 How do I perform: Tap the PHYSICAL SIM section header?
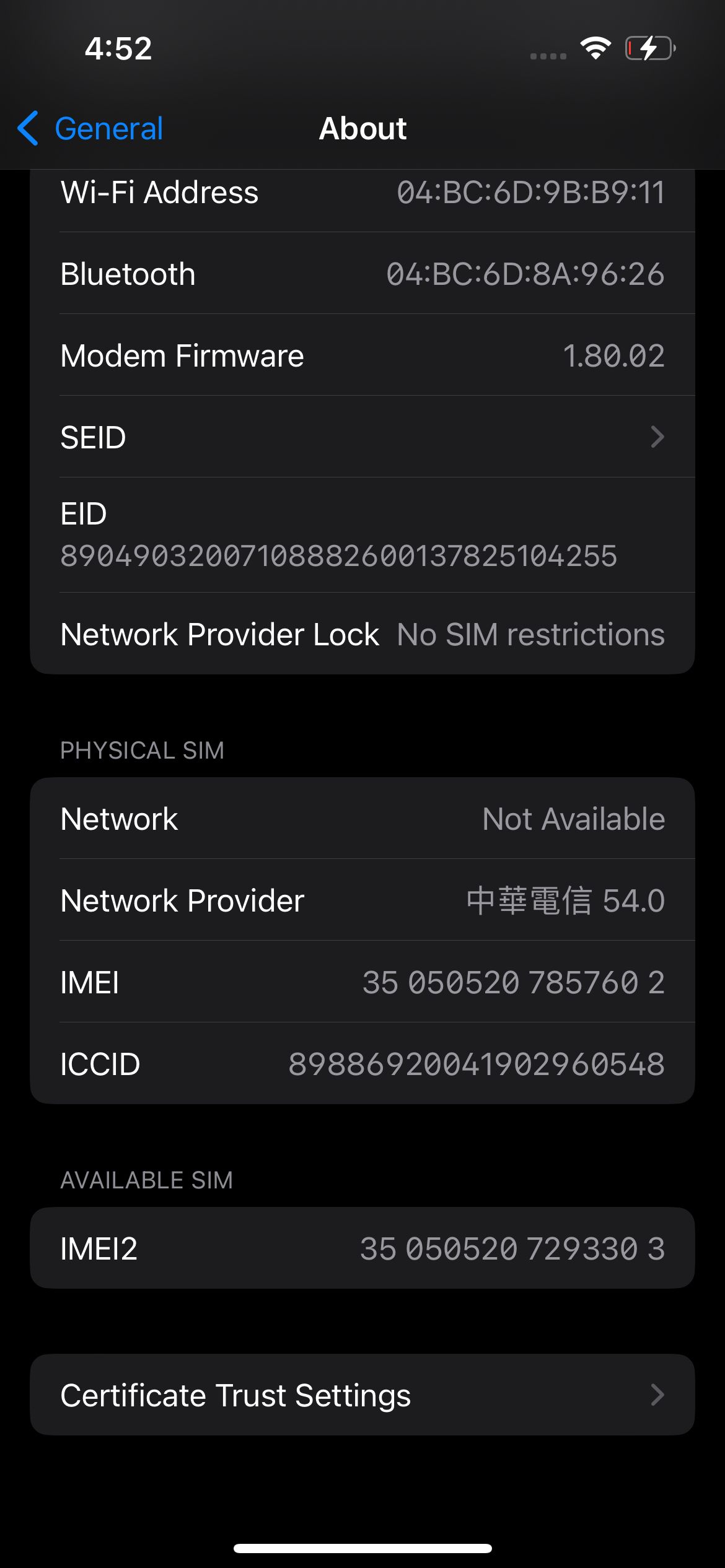[143, 750]
